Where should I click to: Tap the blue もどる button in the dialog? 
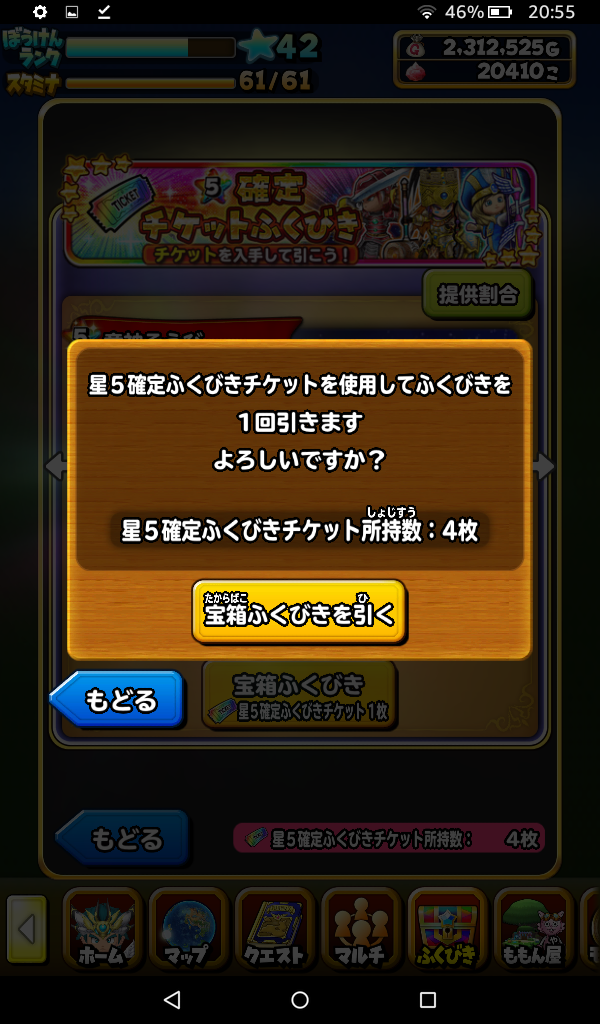click(x=119, y=699)
